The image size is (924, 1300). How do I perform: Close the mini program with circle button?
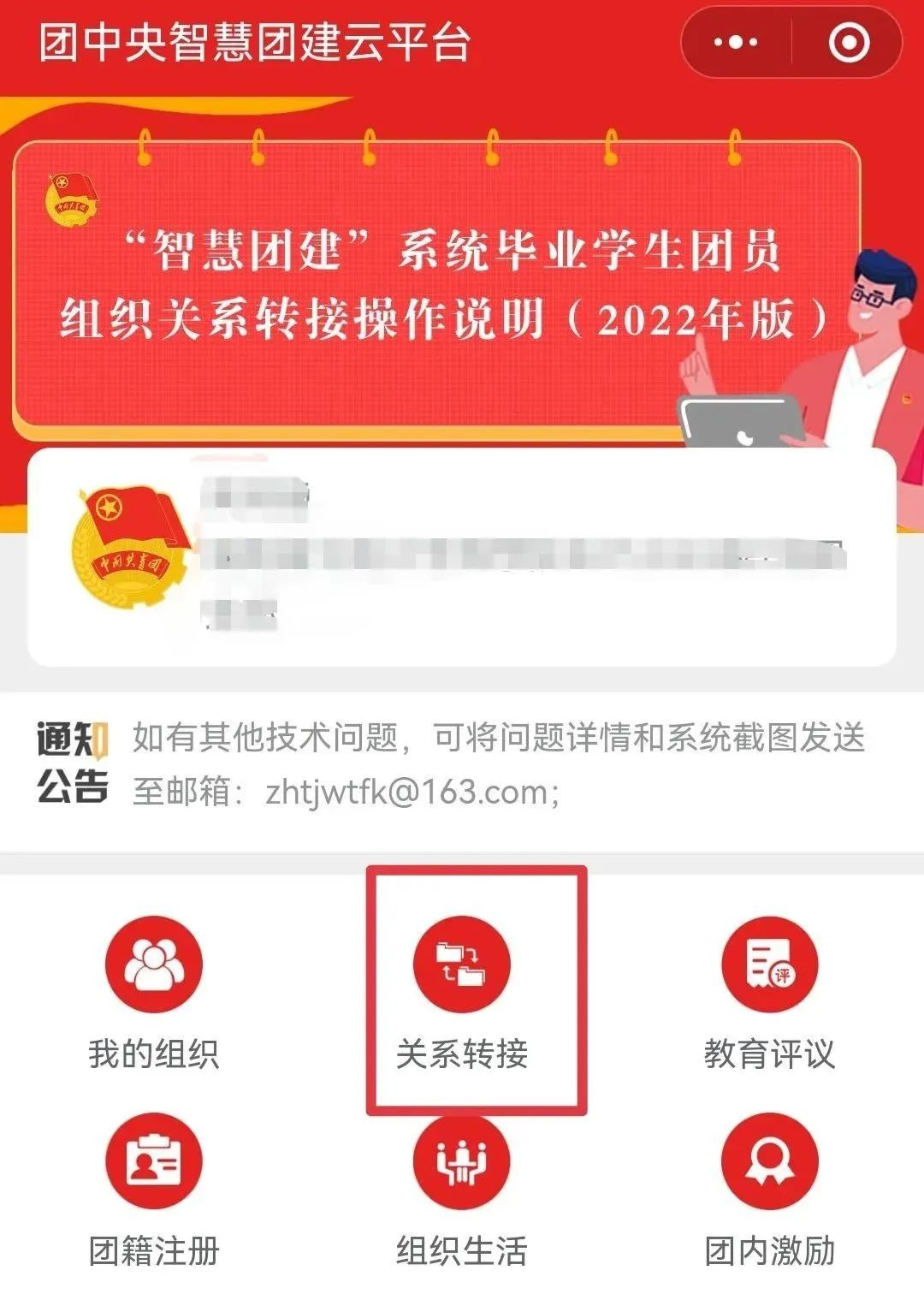click(x=849, y=42)
